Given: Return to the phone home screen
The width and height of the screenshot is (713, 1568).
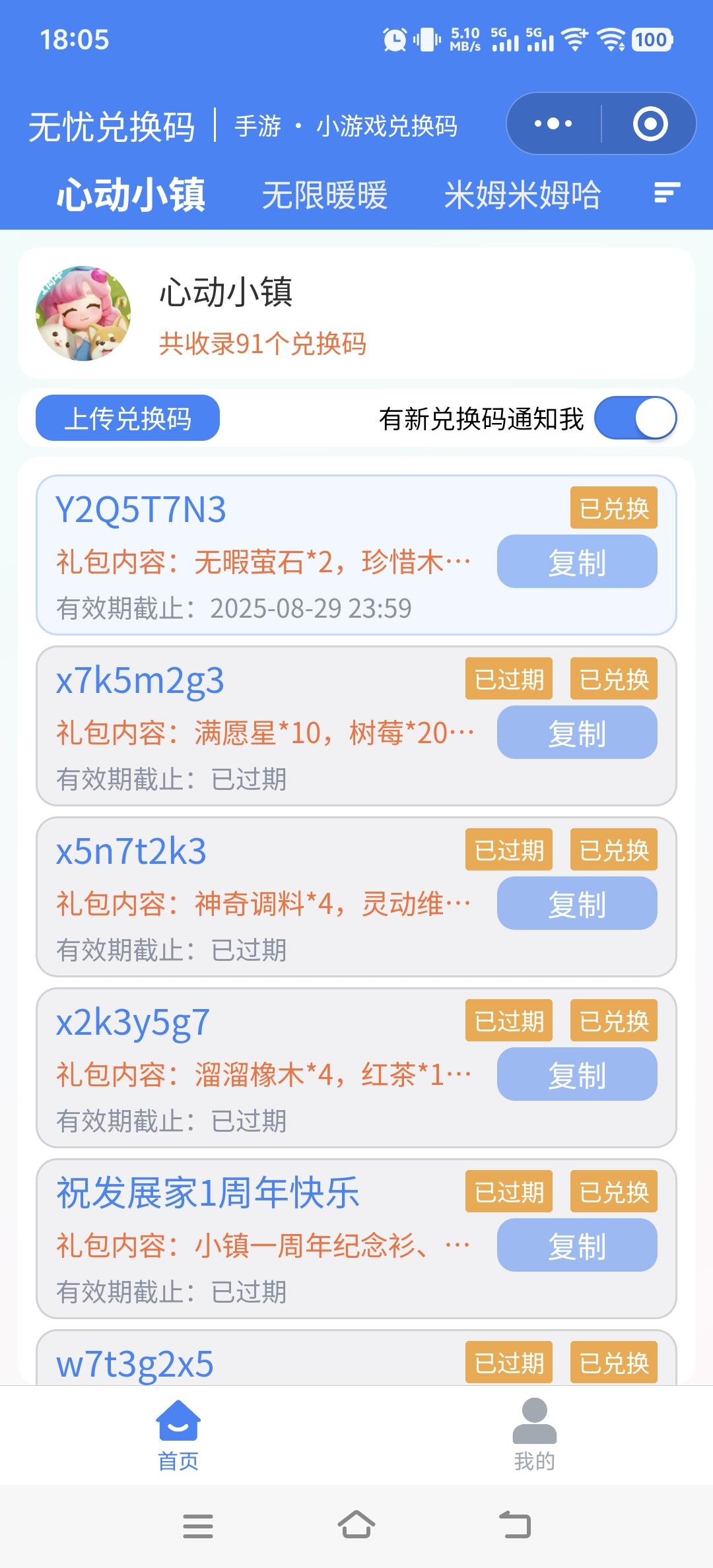Looking at the screenshot, I should 356,1525.
